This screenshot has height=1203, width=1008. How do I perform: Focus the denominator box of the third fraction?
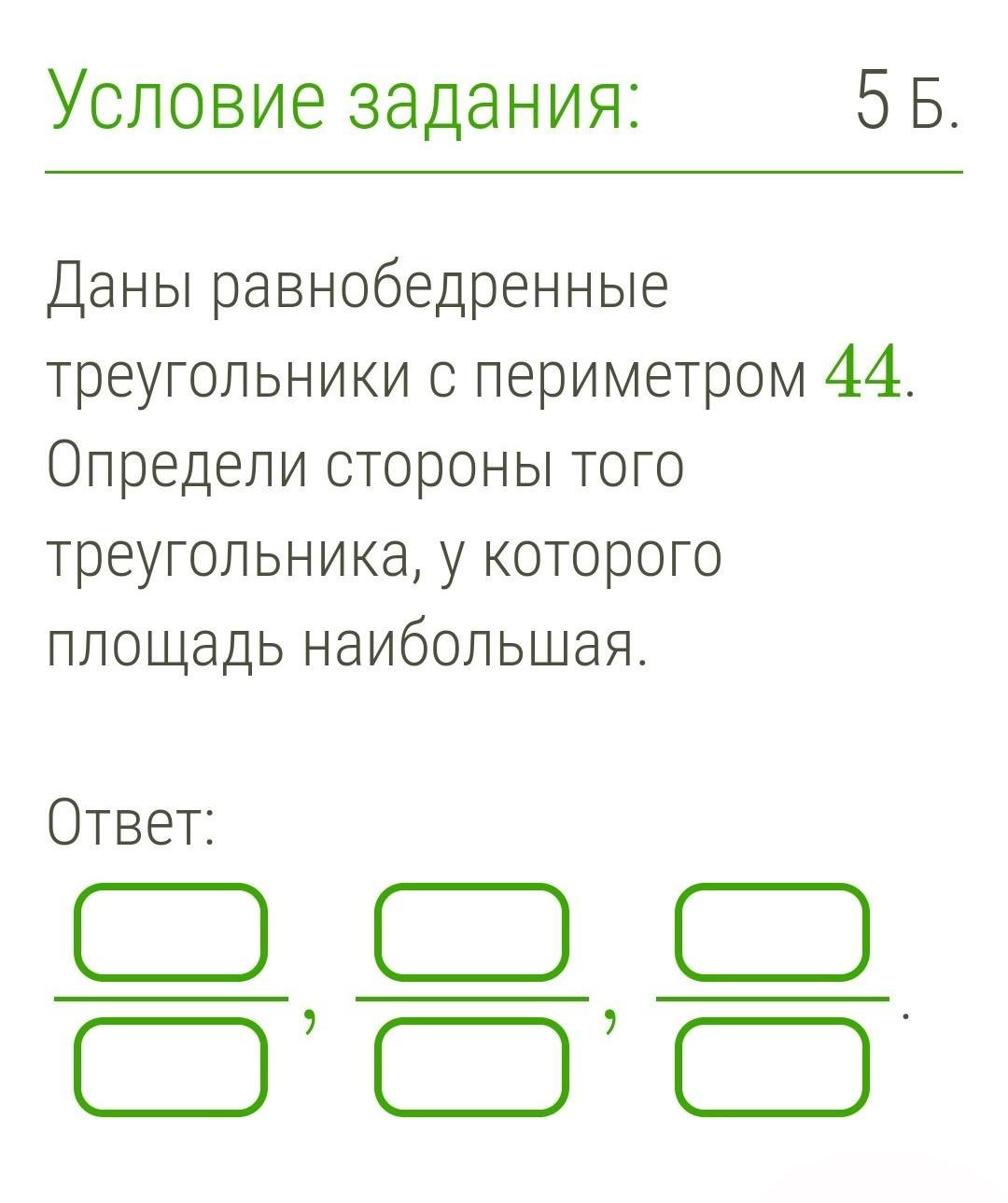click(773, 1067)
